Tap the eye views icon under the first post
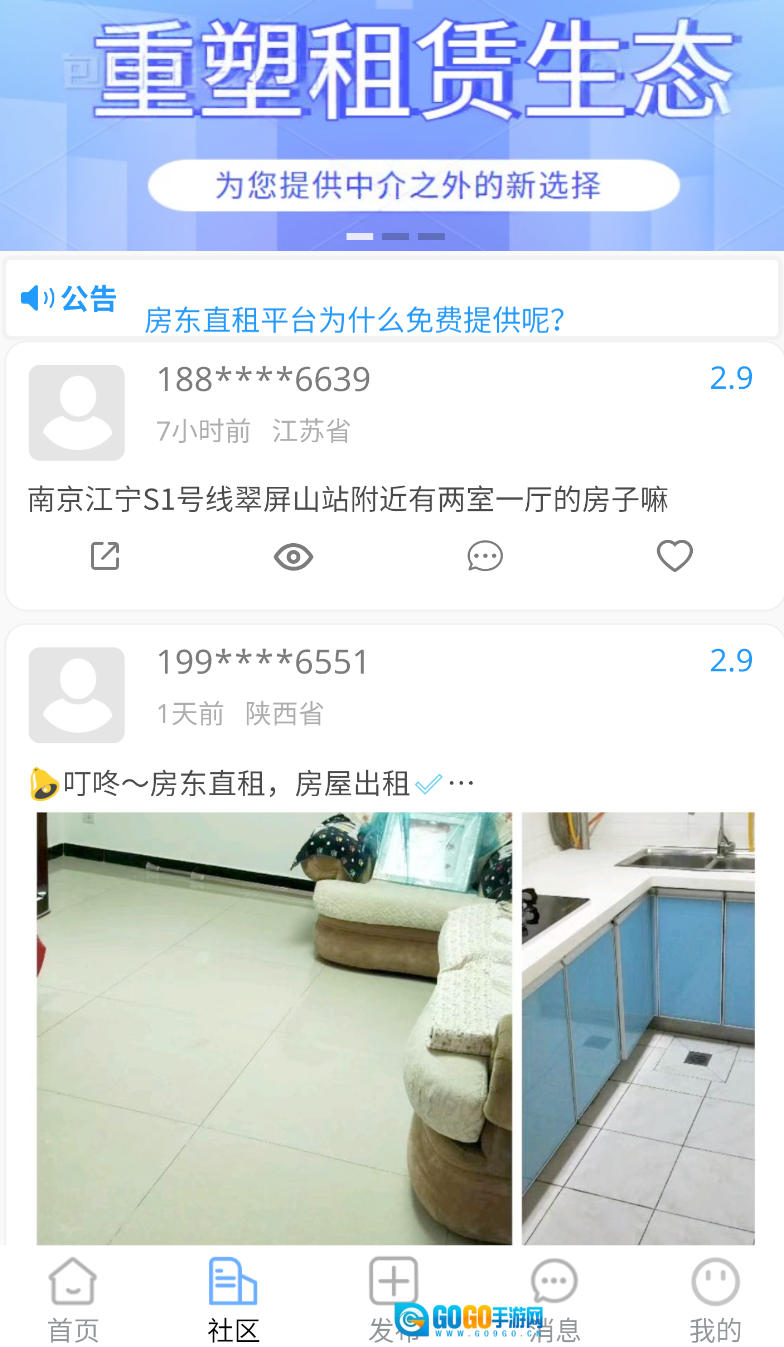Screen dimensions: 784x1347 point(293,556)
